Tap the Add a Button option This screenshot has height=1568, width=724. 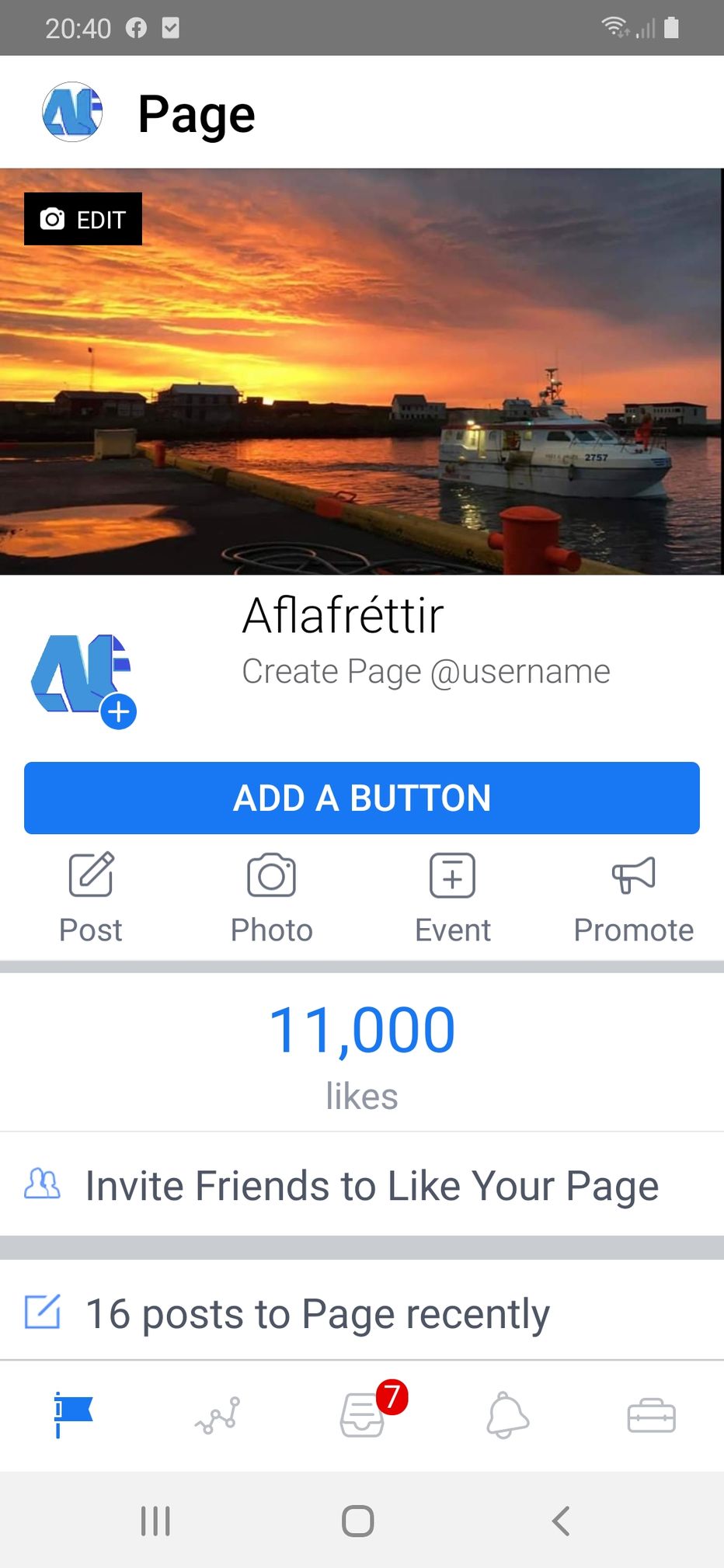coord(362,798)
